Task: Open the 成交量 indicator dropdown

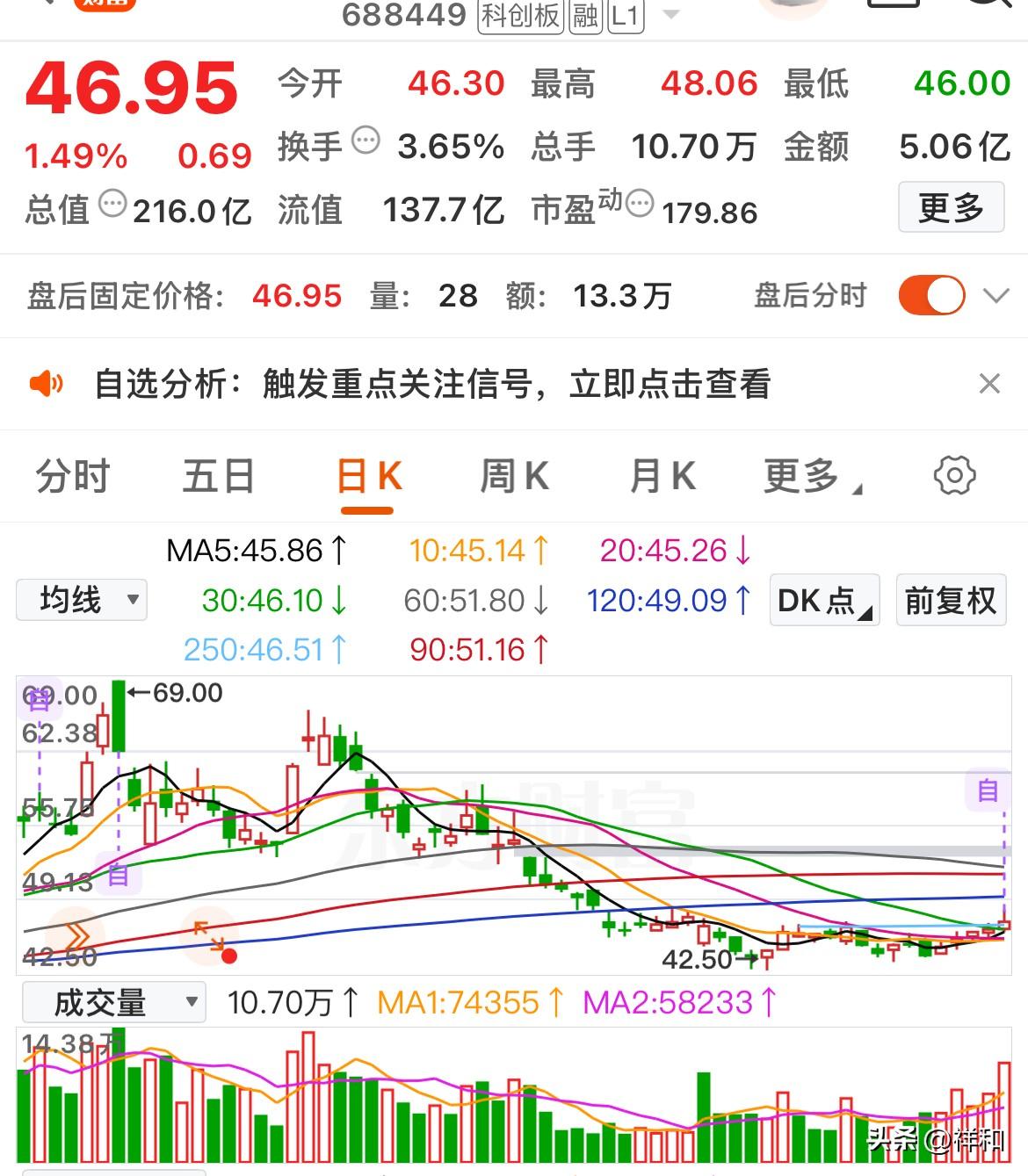Action: (113, 1002)
